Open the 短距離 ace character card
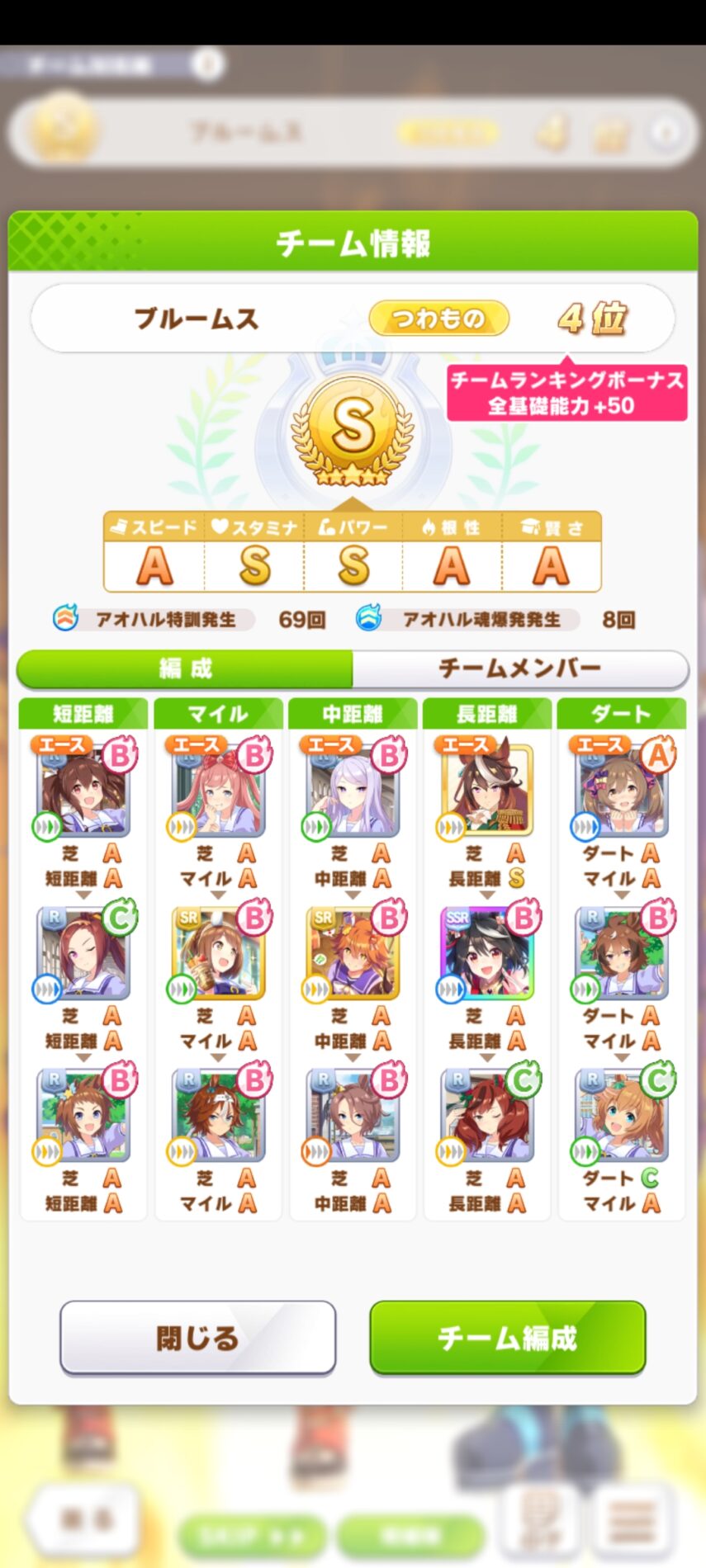Viewport: 706px width, 1568px height. pos(83,790)
